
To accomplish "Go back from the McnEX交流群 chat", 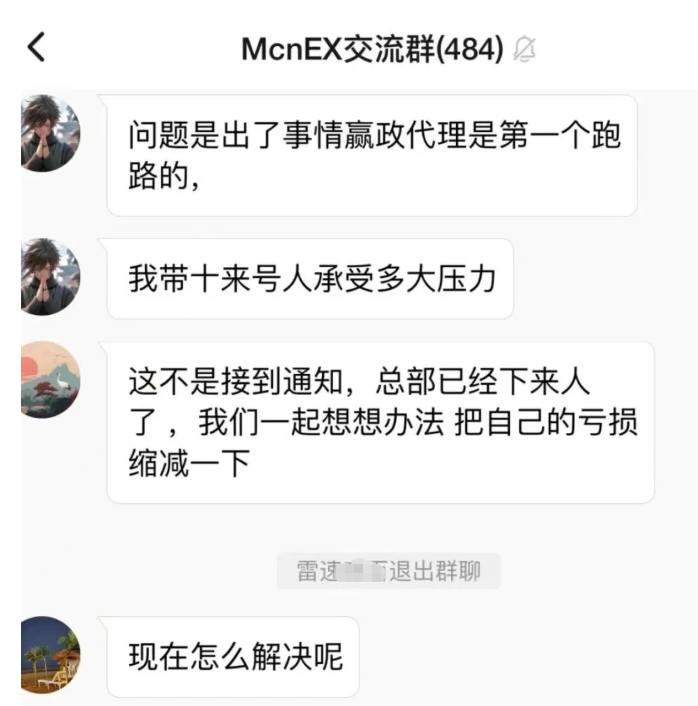I will [x=37, y=47].
